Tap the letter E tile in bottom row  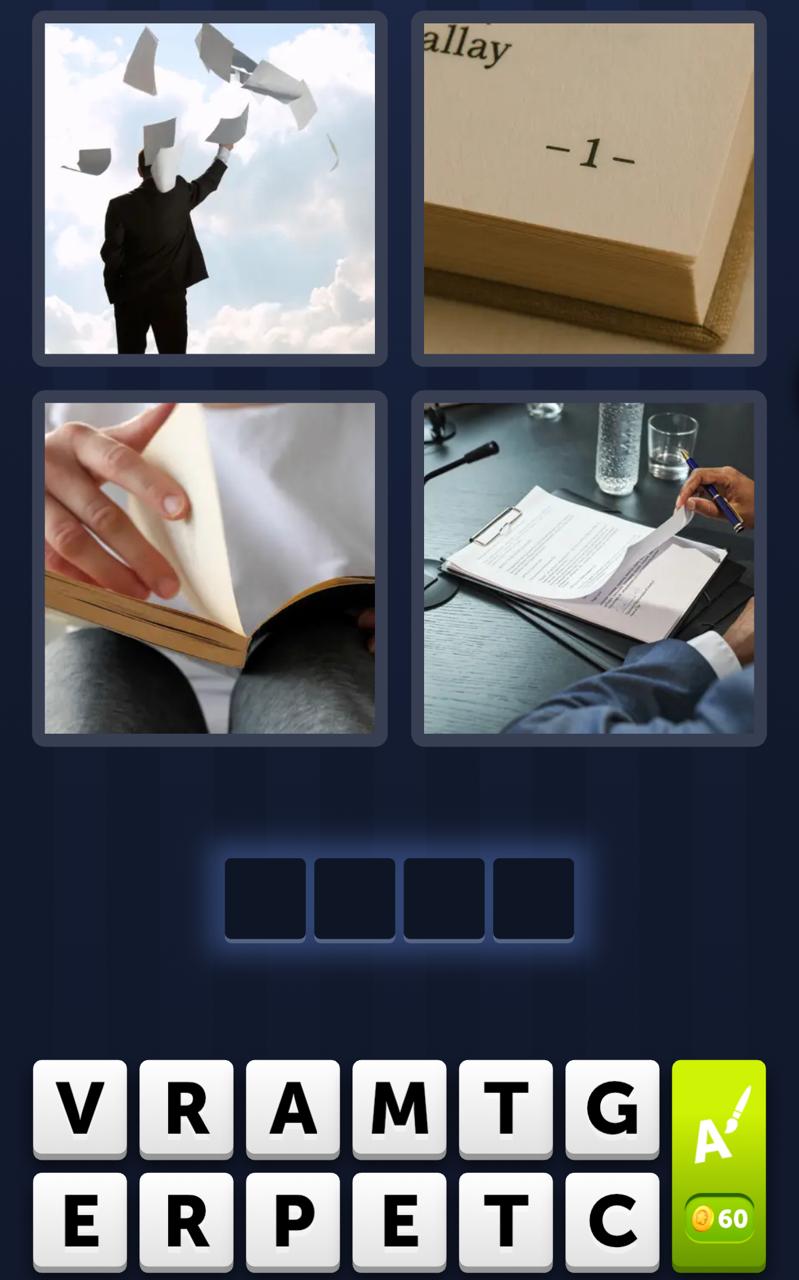[80, 1218]
